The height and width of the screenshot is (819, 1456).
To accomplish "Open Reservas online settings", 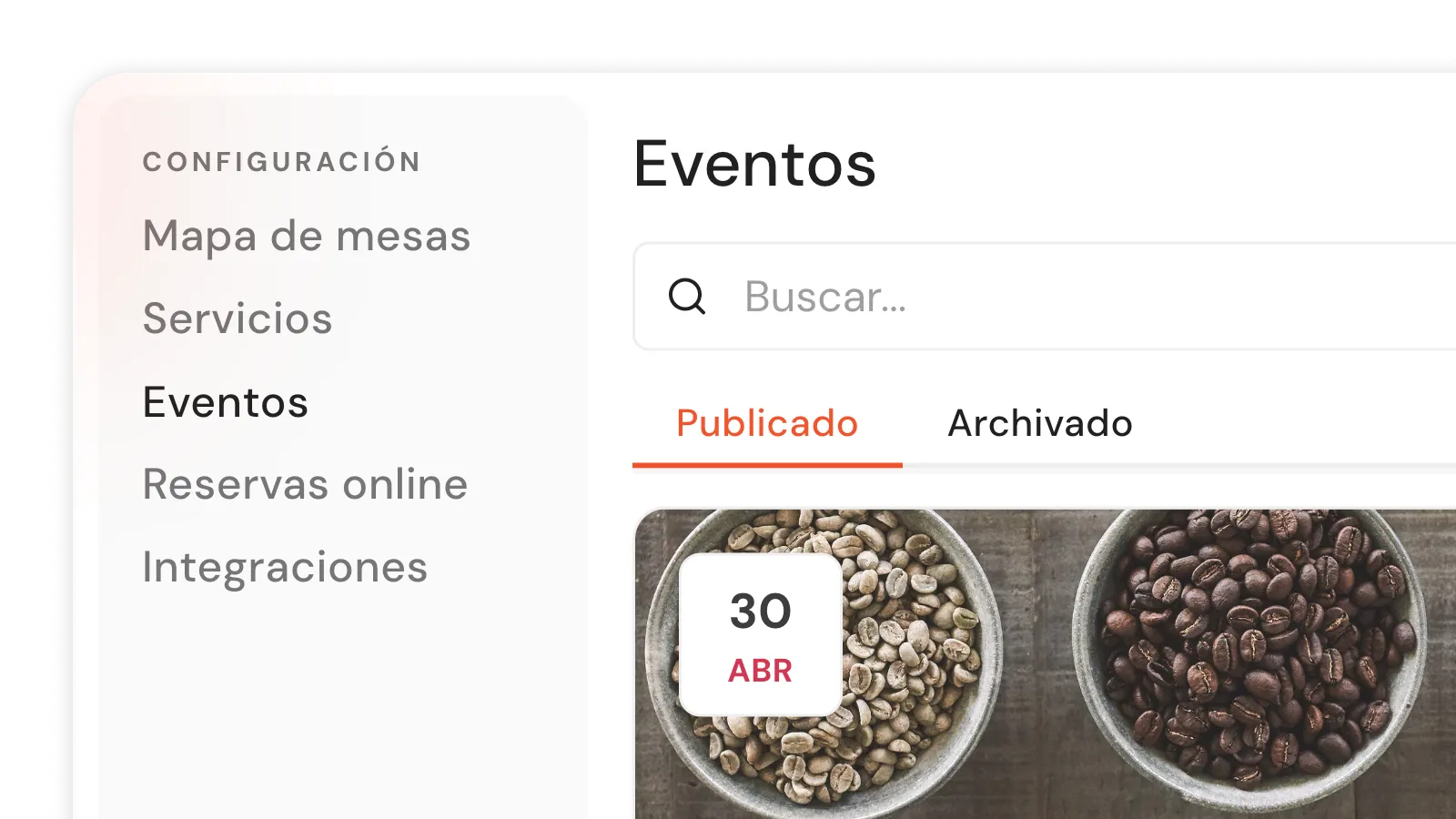I will 305,484.
